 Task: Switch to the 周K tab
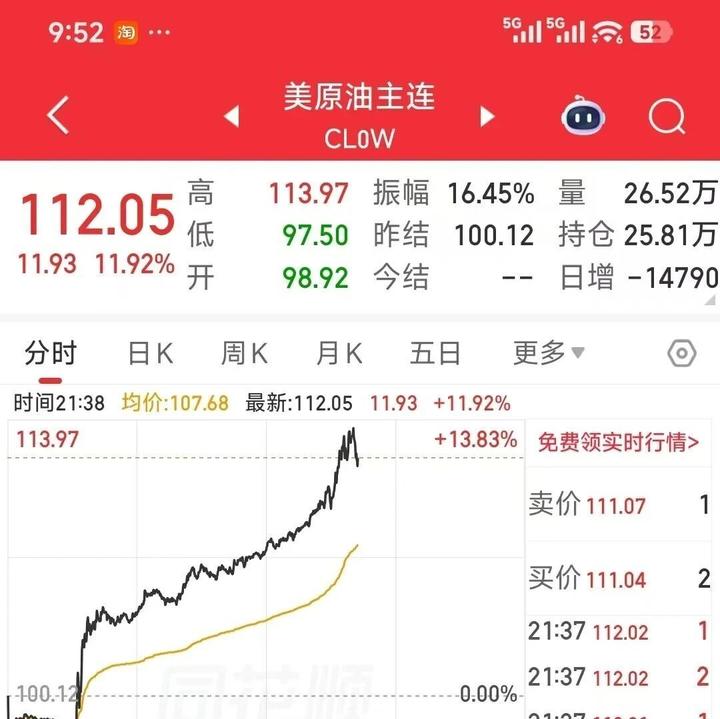point(244,353)
